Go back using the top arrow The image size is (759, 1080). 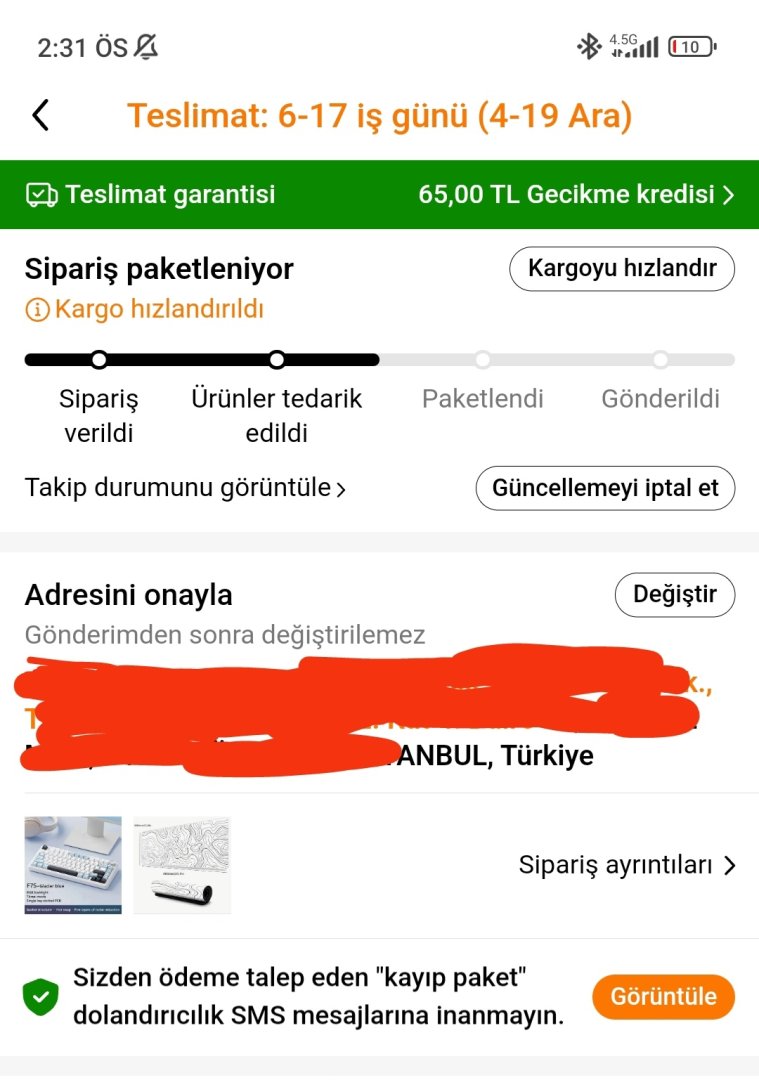point(40,116)
